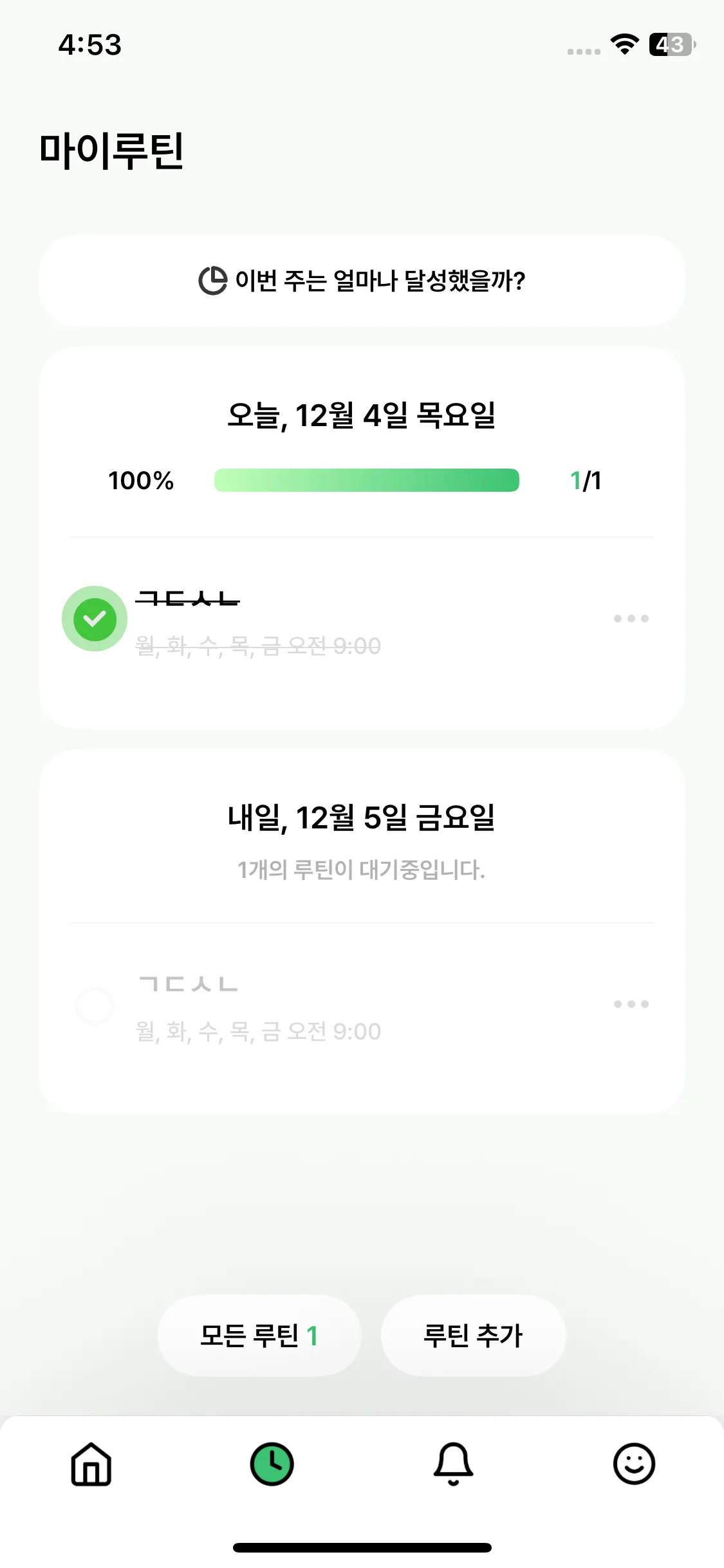The height and width of the screenshot is (1568, 724).
Task: Click the 100% green progress bar
Action: pos(367,480)
